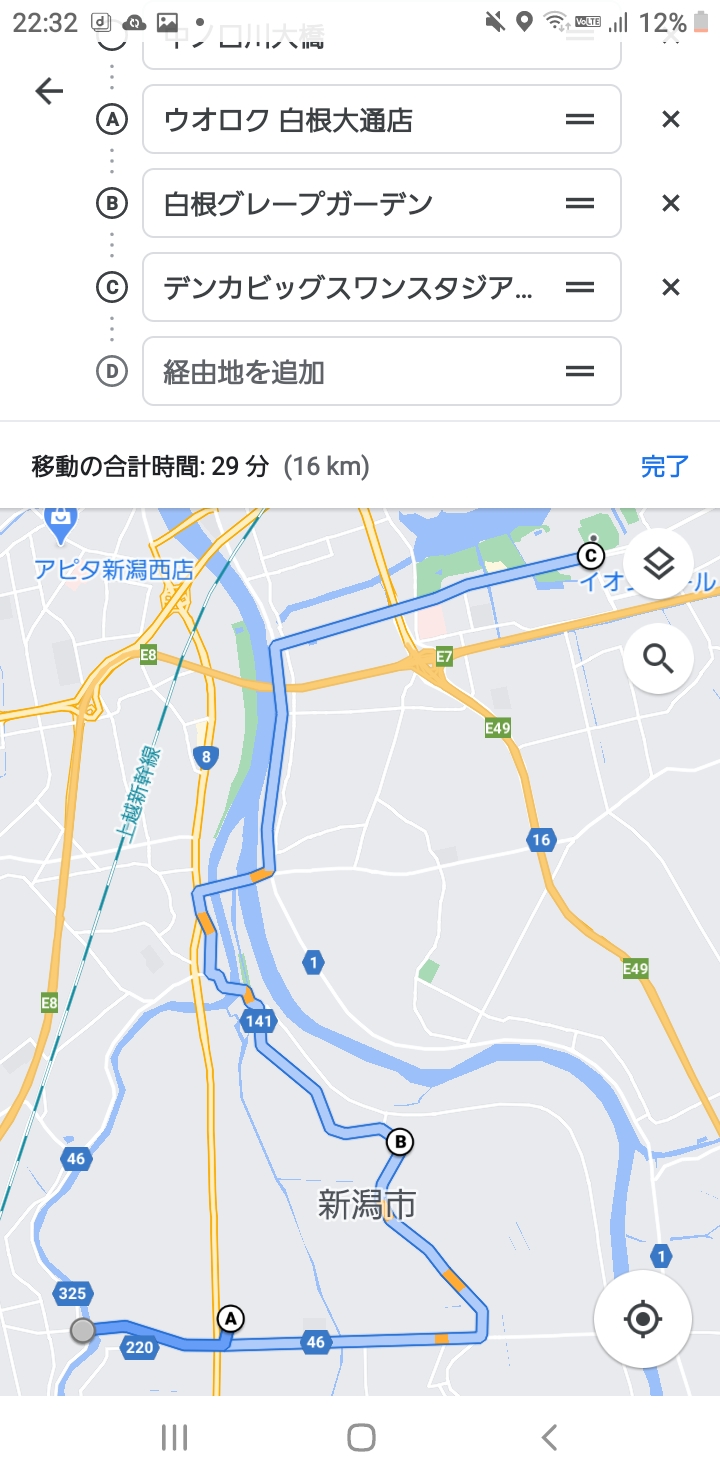Select marker C on the map

click(x=591, y=555)
